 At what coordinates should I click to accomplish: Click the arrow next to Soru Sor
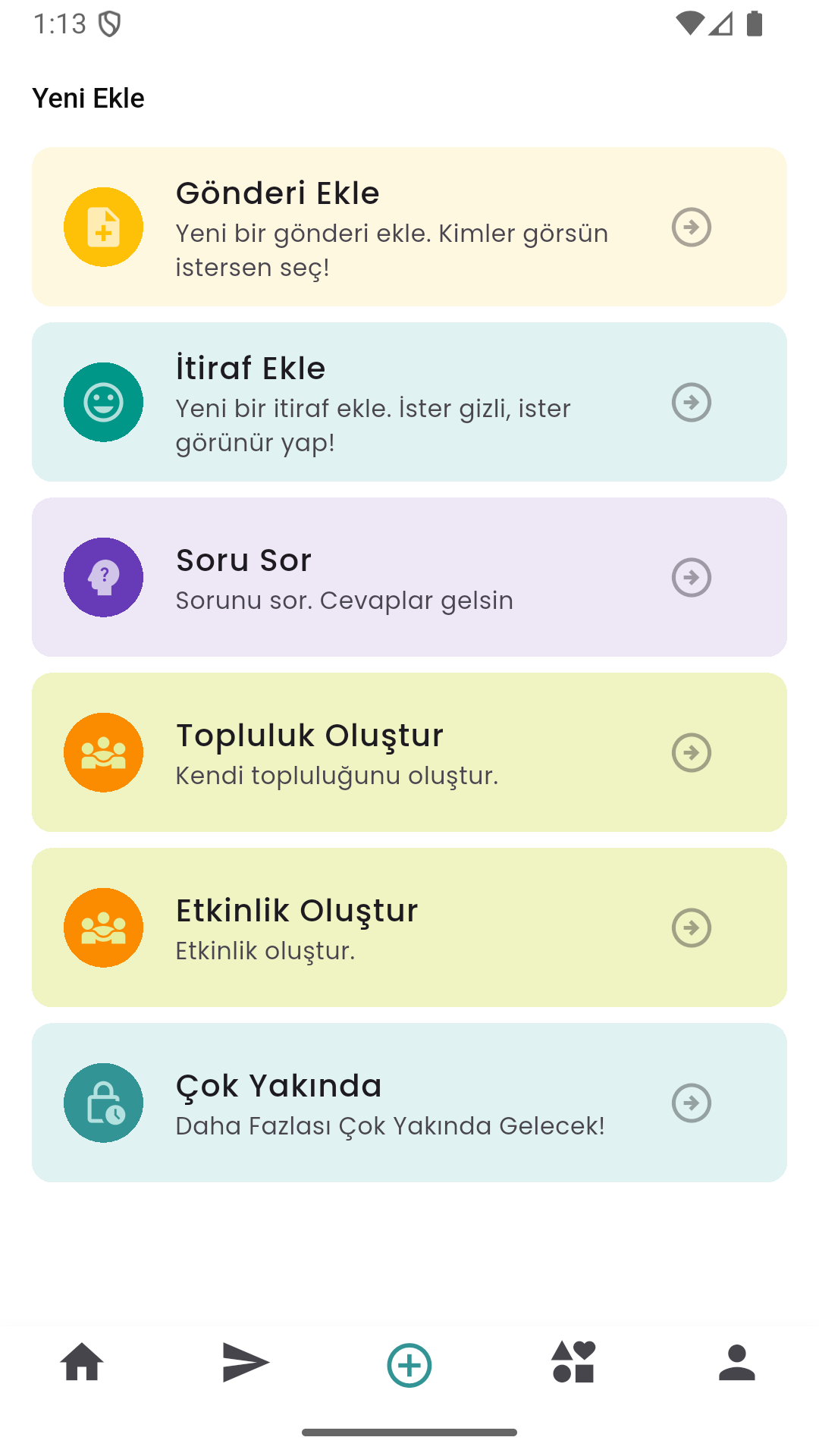click(x=692, y=577)
